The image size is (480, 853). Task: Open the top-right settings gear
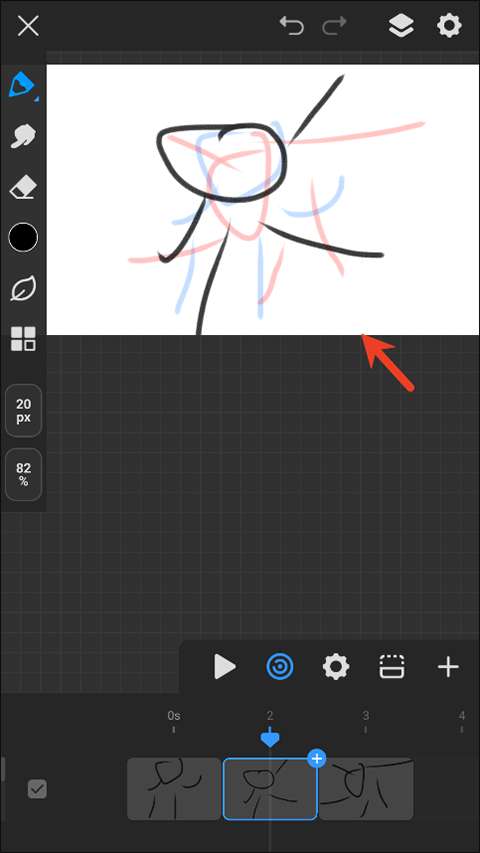(x=450, y=26)
